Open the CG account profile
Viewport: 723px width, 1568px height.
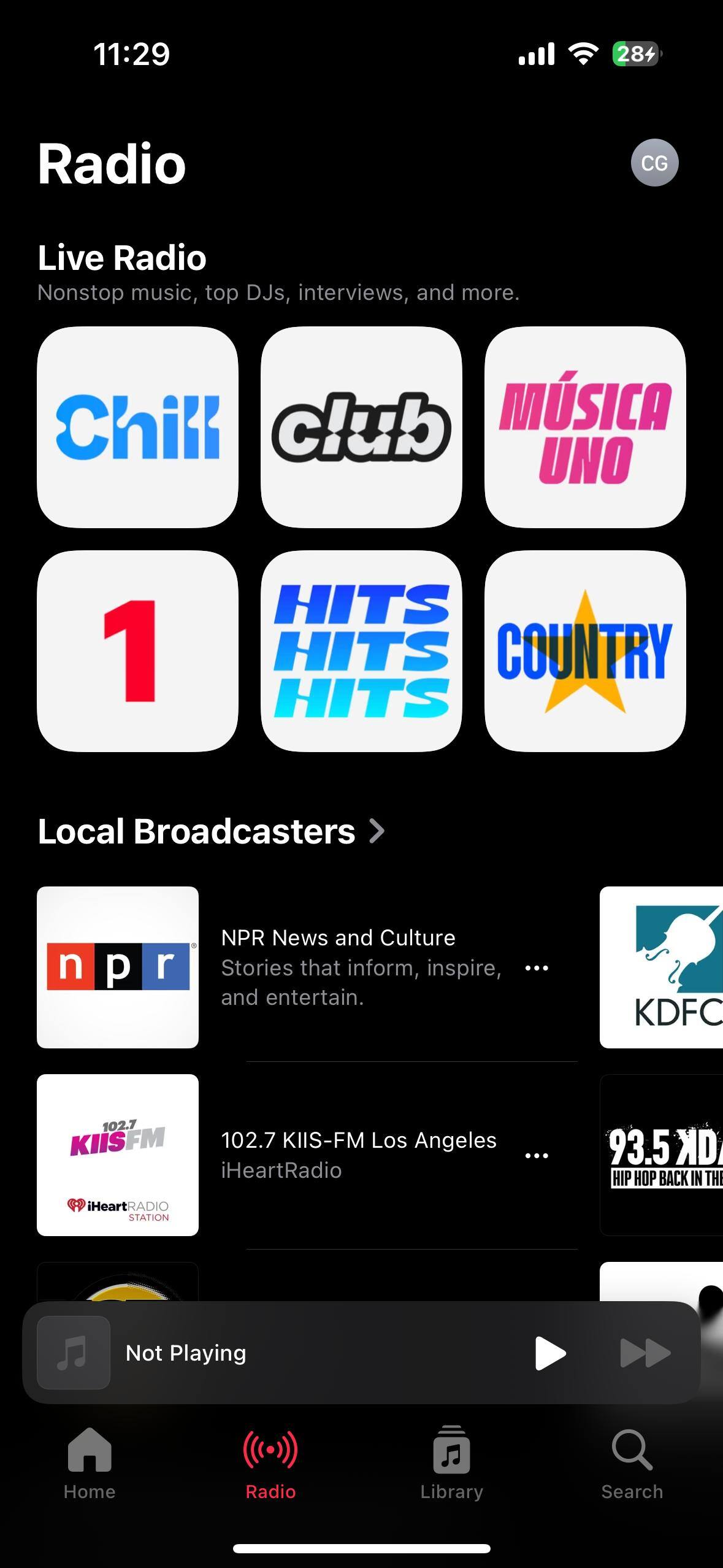pyautogui.click(x=654, y=163)
